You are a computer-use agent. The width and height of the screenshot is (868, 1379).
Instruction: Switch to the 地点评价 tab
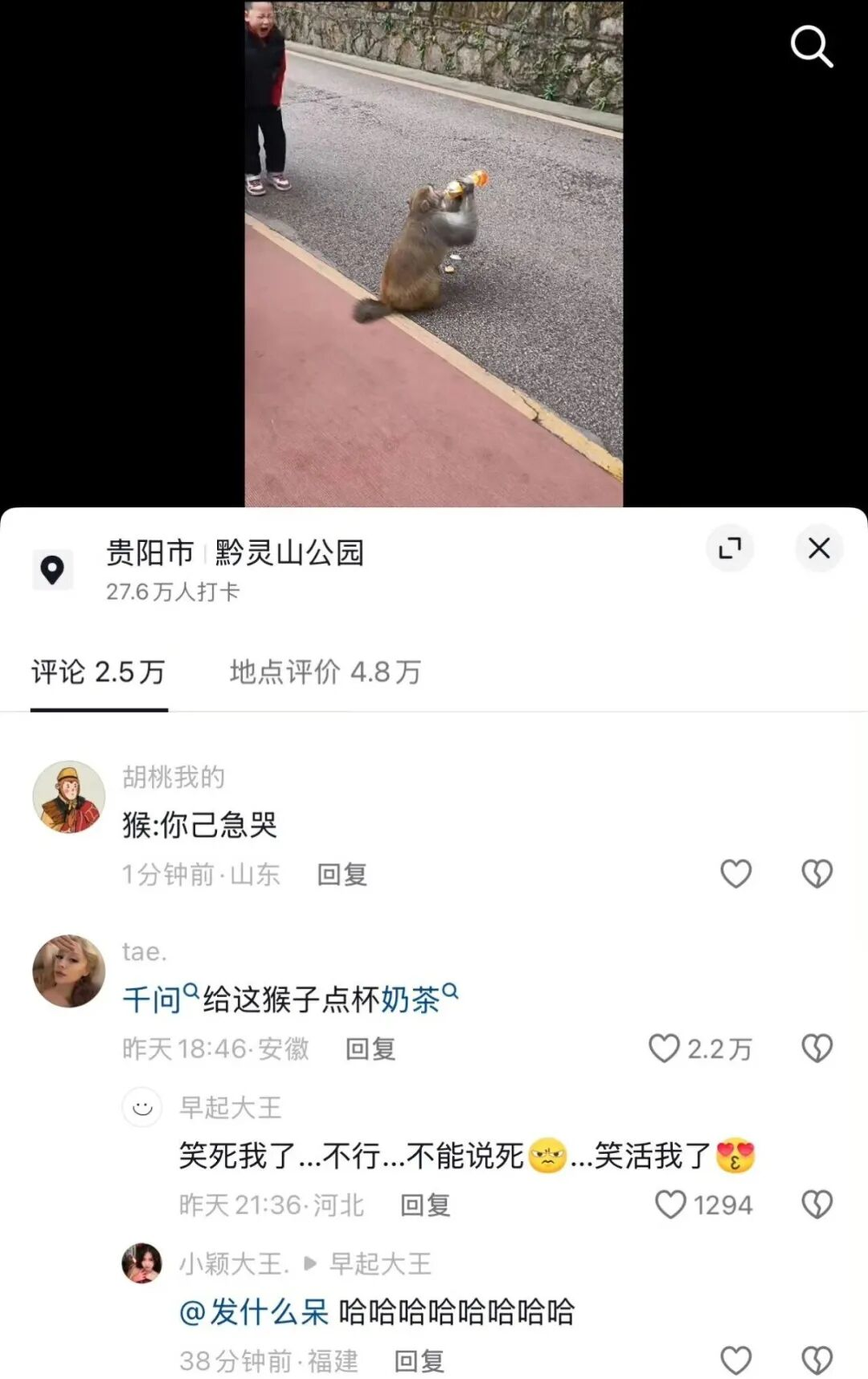(325, 672)
